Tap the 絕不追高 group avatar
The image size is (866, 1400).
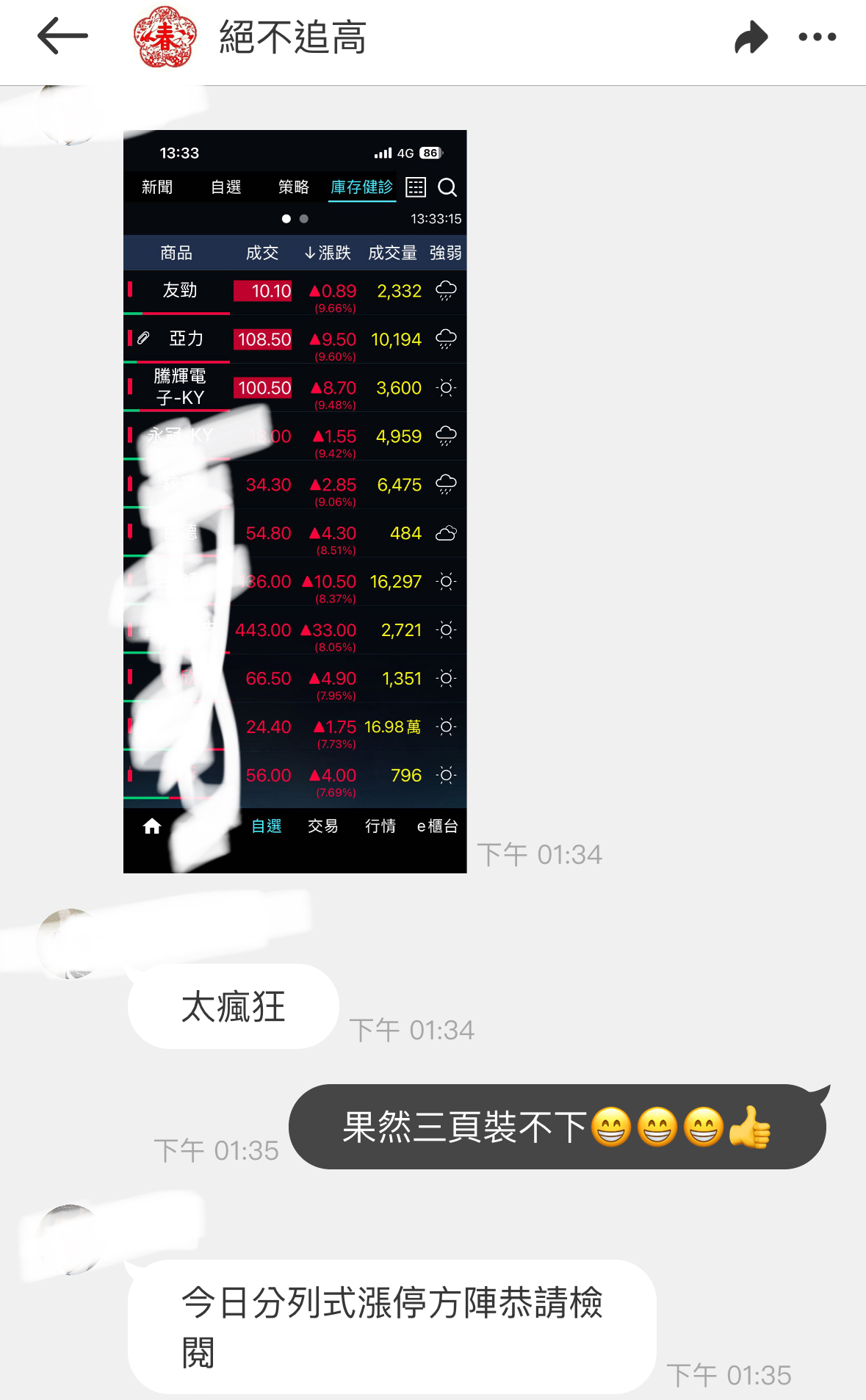(165, 37)
